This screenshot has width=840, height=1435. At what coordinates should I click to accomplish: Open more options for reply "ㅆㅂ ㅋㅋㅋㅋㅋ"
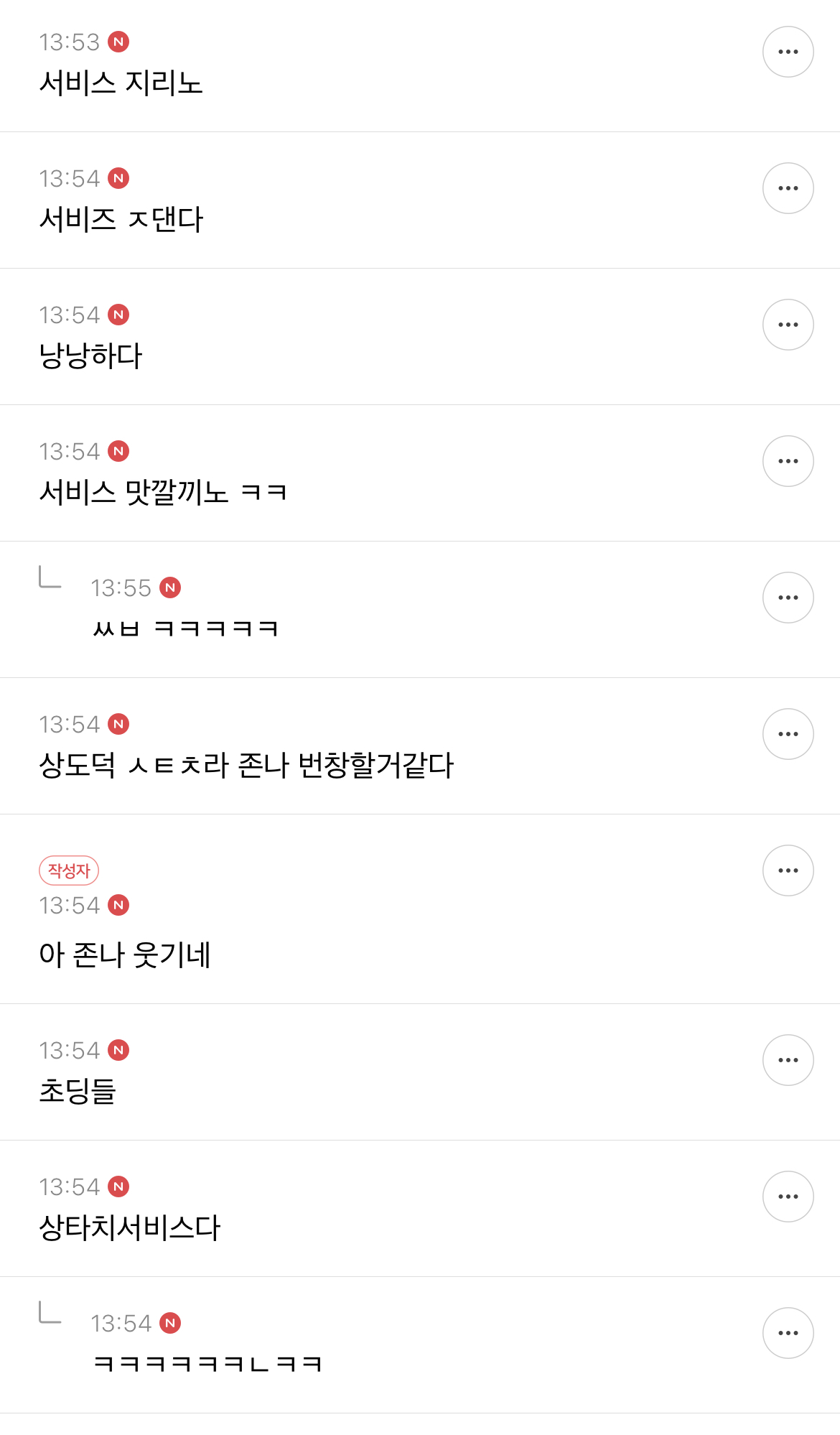click(x=788, y=597)
